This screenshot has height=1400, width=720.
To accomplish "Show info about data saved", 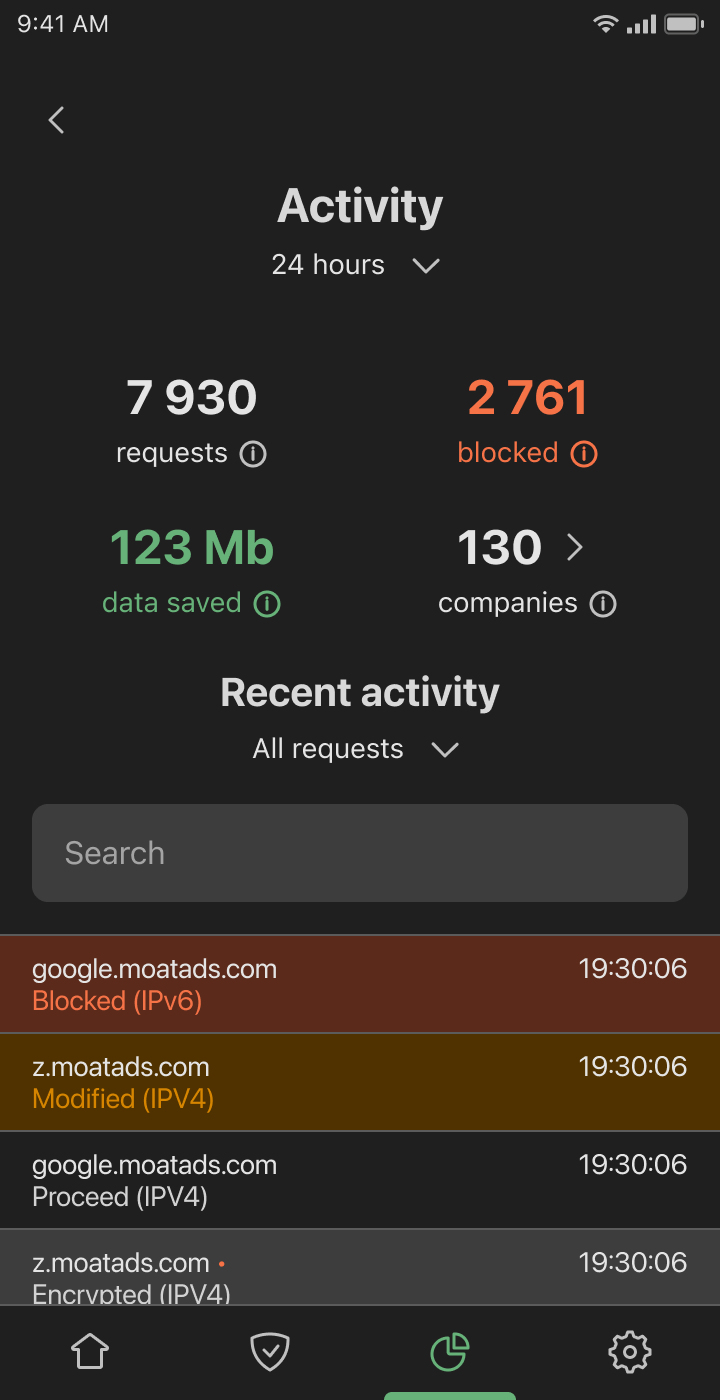I will coord(267,604).
